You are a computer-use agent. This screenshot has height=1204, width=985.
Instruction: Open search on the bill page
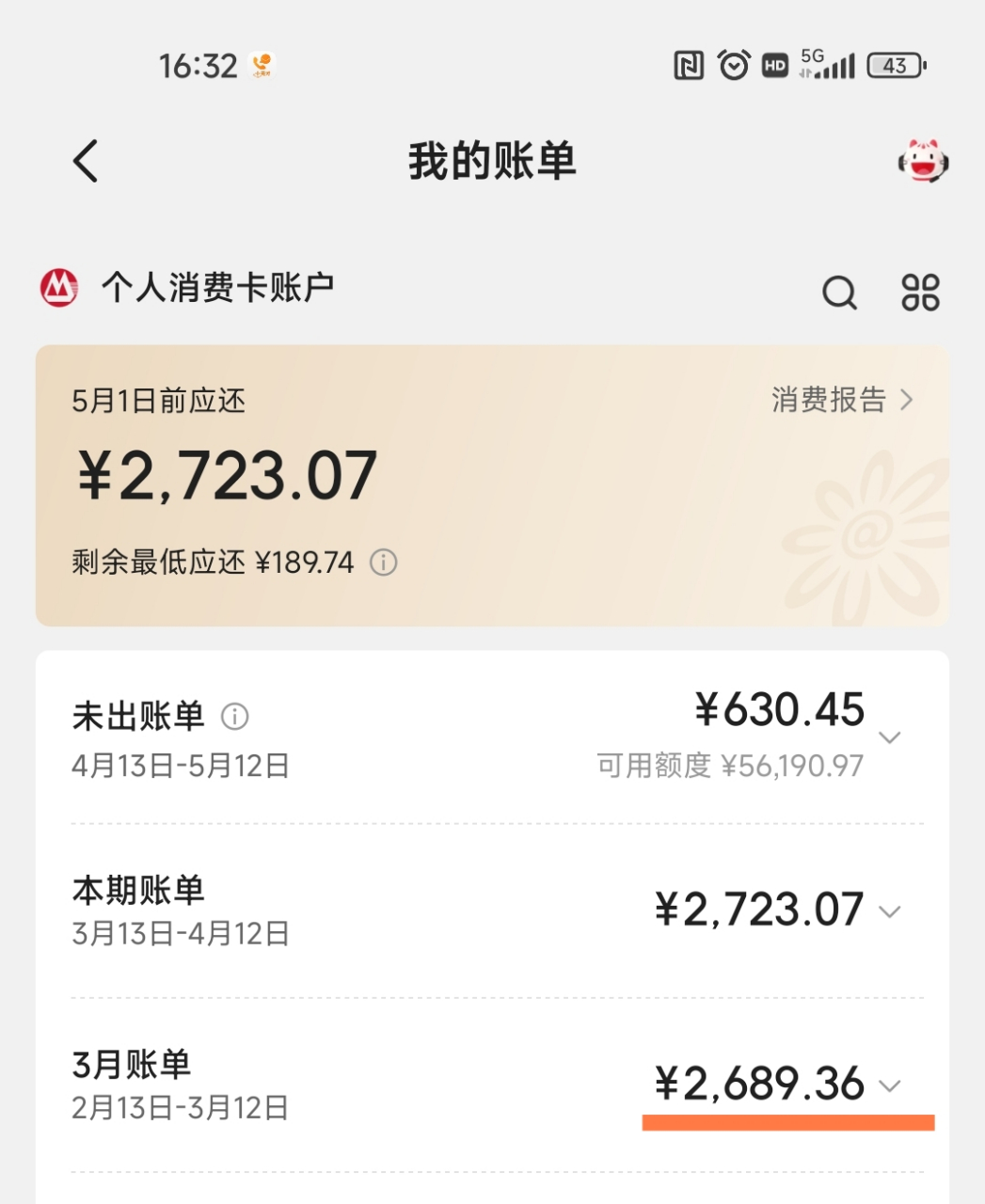(x=840, y=293)
